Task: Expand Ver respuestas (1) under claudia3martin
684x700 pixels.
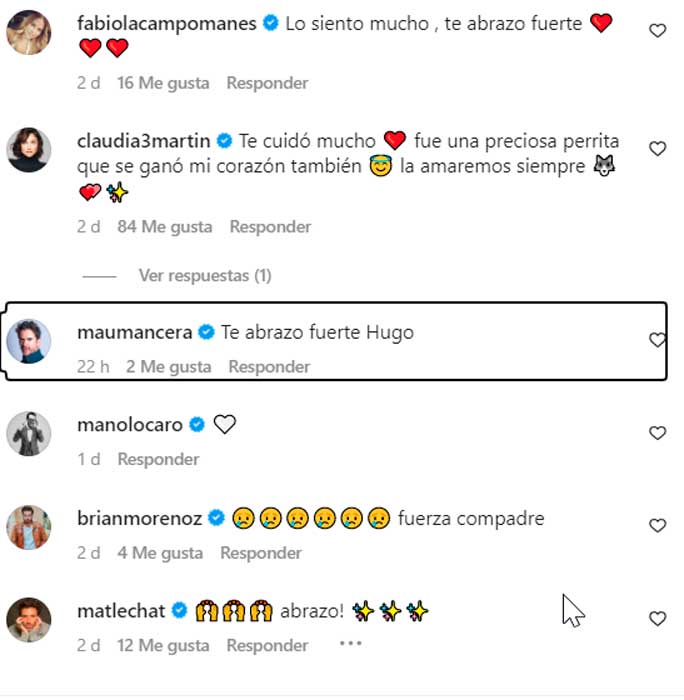Action: (204, 275)
